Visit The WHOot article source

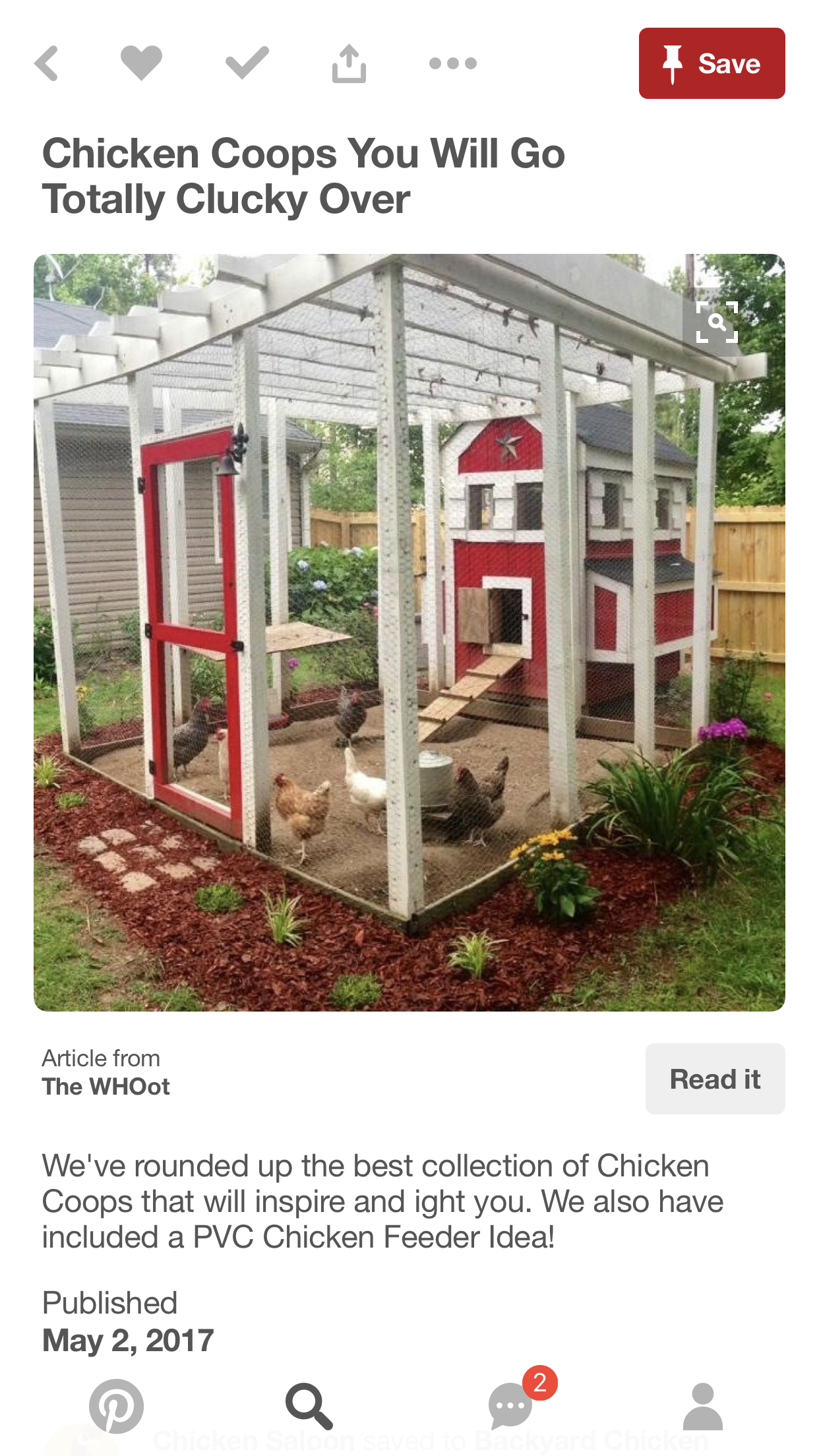(106, 1086)
